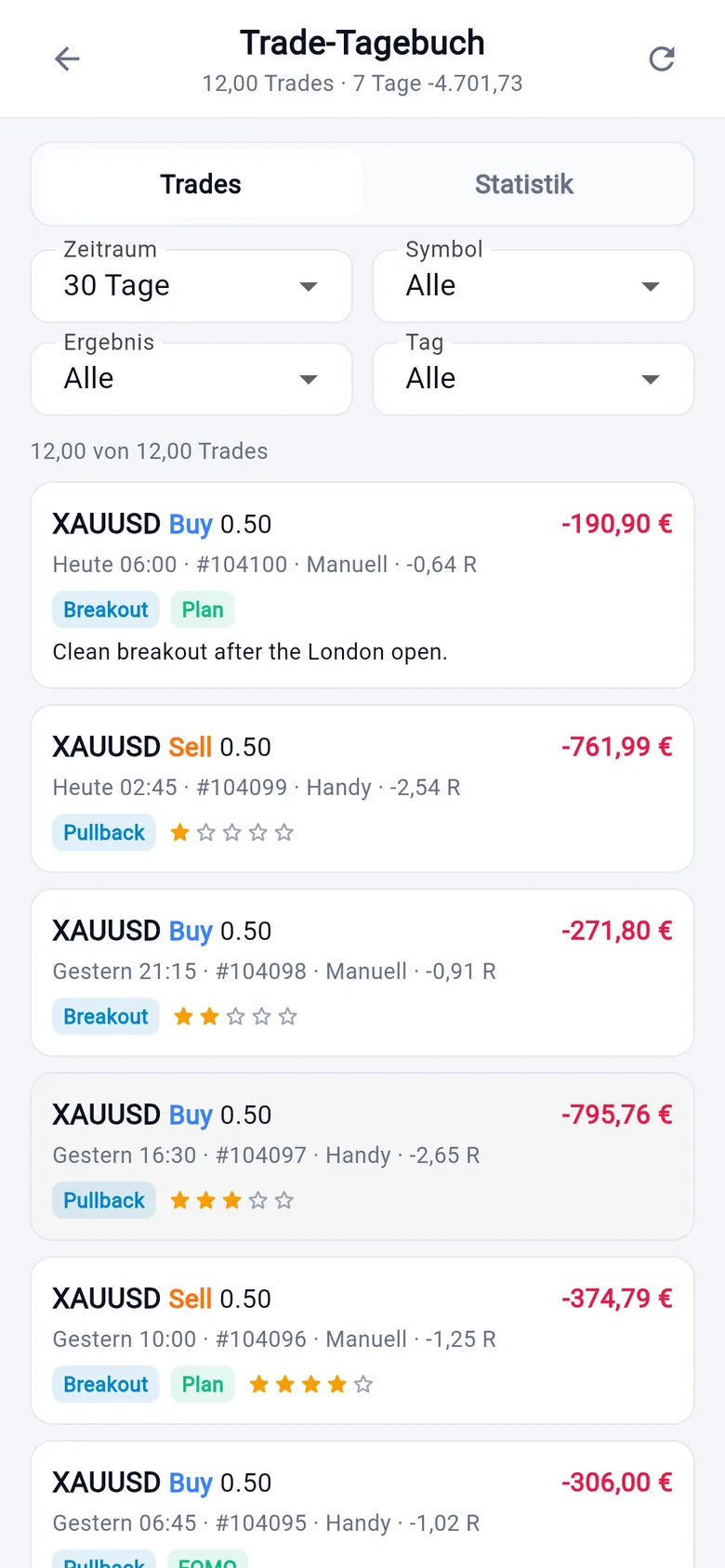Image resolution: width=725 pixels, height=1568 pixels.
Task: Open trade #104096 with -374,79 € loss
Action: point(362,1340)
